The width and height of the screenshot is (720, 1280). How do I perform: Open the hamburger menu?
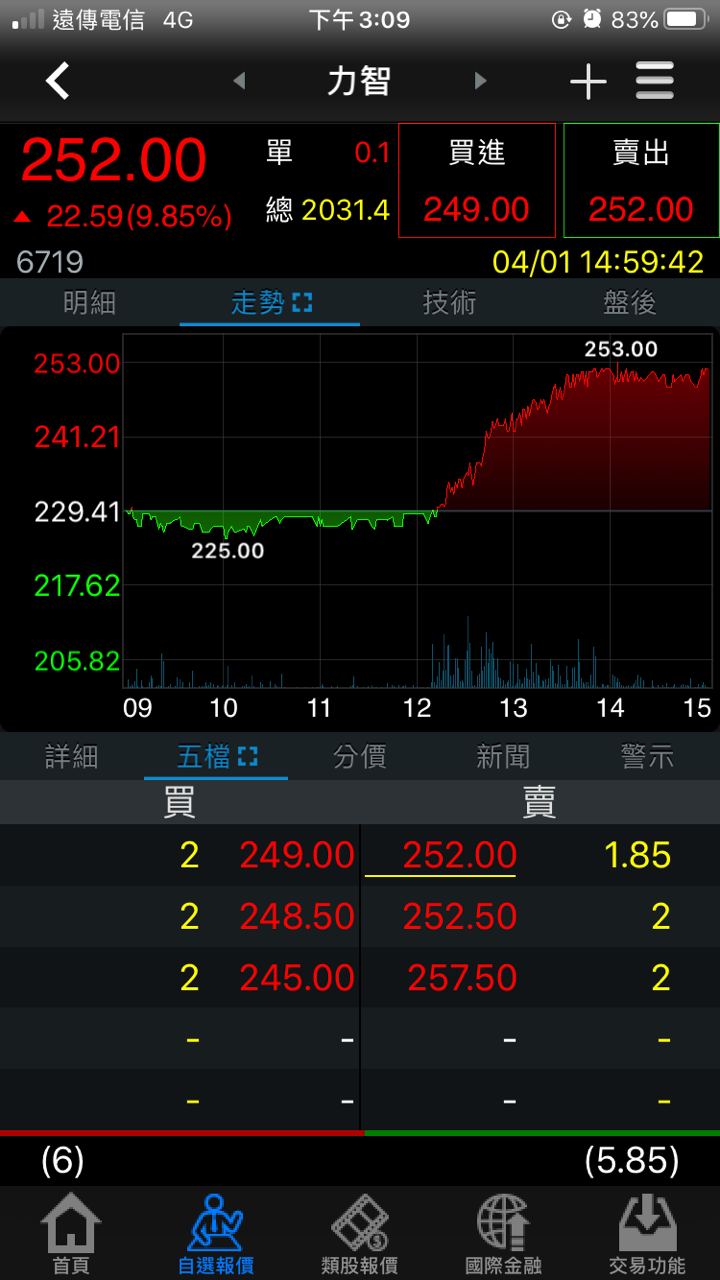tap(655, 81)
